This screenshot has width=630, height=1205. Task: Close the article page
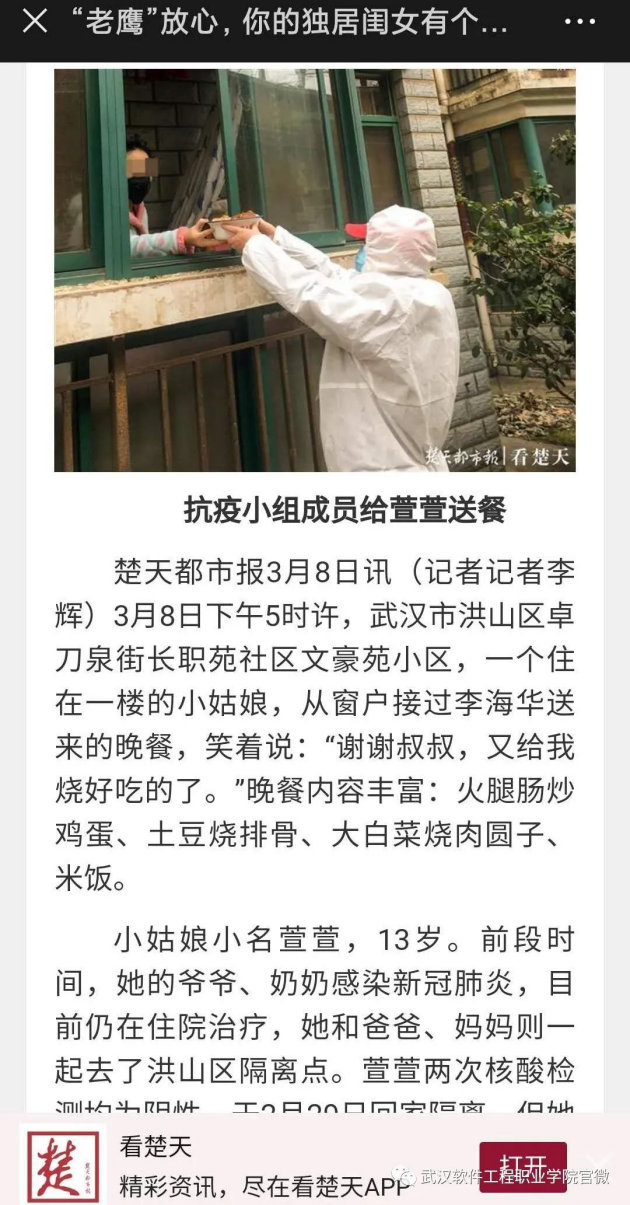click(x=35, y=22)
